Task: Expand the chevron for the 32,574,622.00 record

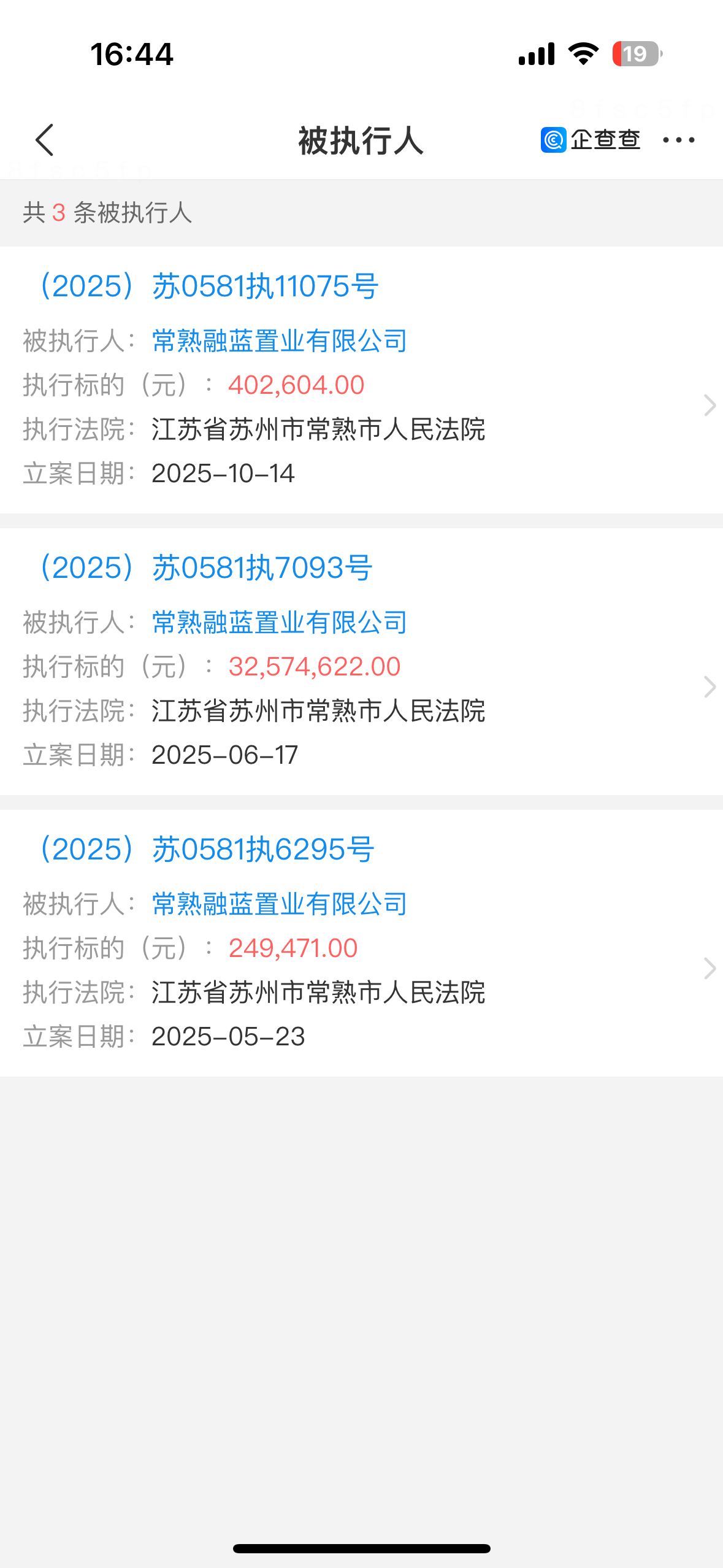Action: point(709,687)
